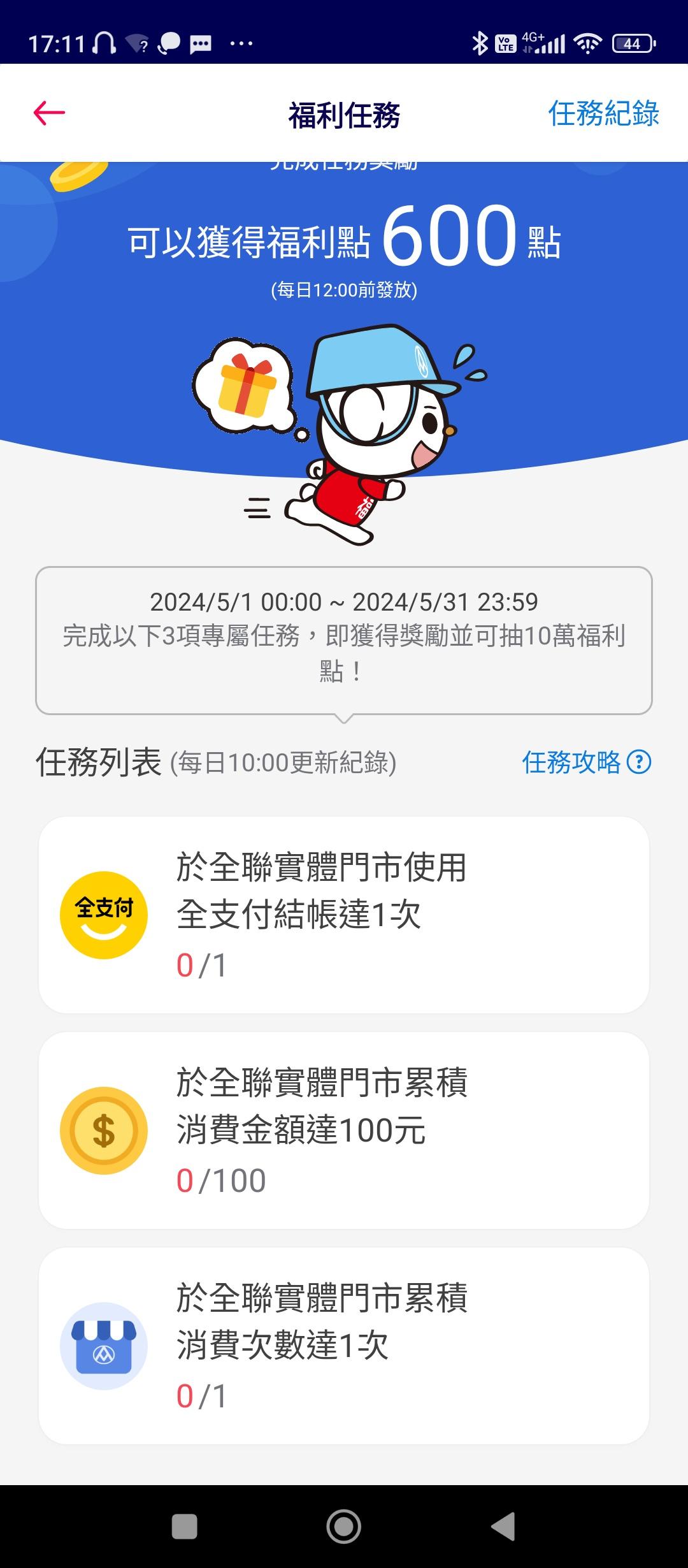
Task: Open 任務紀錄 task history
Action: click(603, 114)
